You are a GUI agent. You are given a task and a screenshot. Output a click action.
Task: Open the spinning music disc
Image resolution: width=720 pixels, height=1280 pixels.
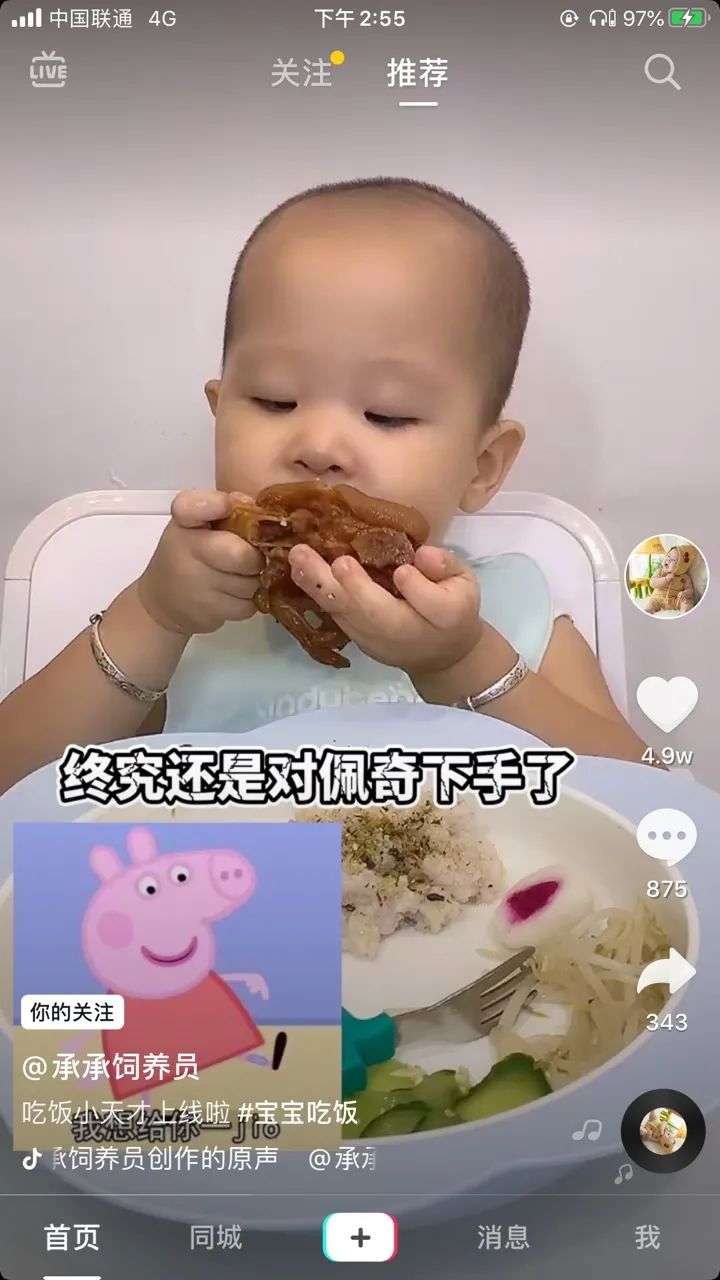point(663,1131)
